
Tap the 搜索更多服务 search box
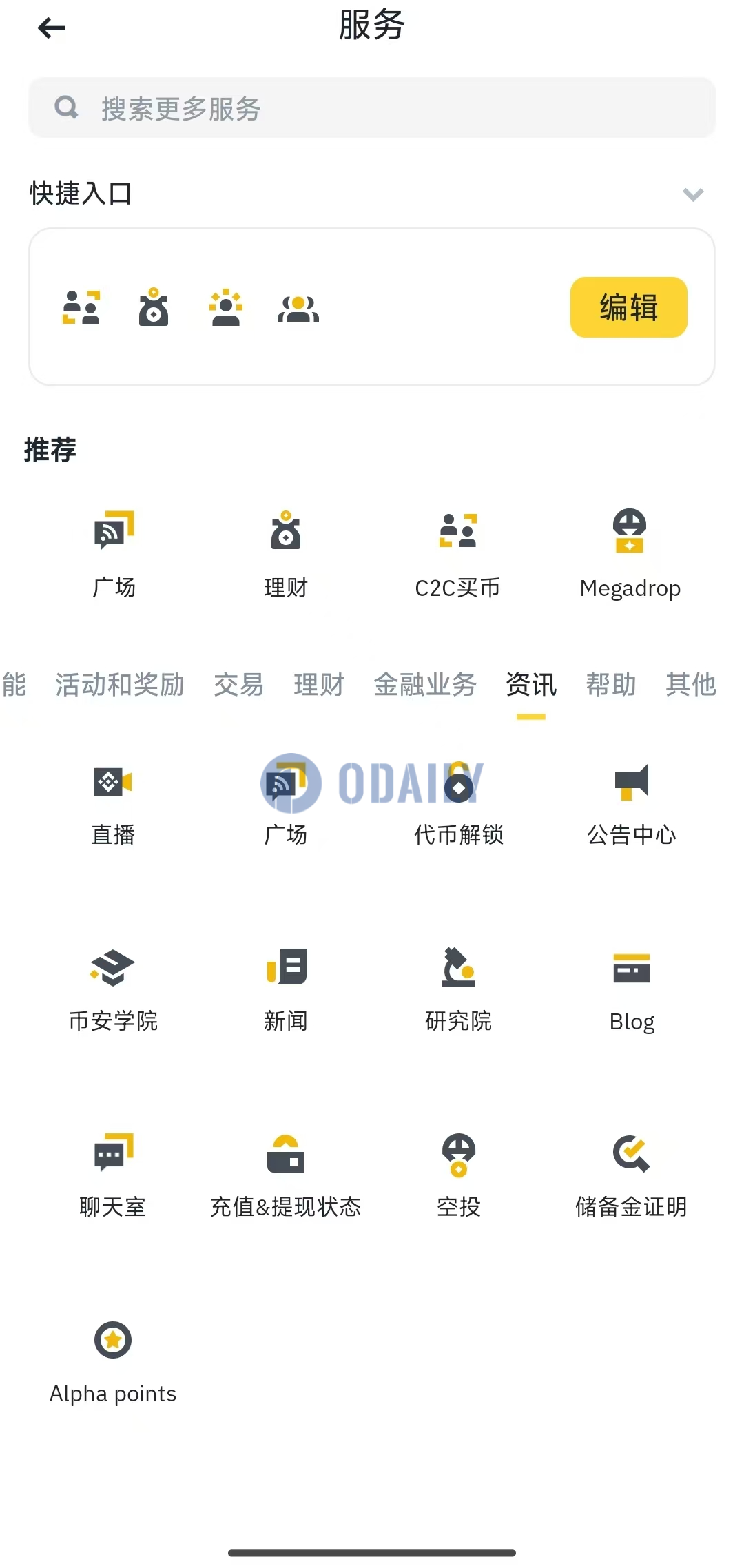[372, 108]
